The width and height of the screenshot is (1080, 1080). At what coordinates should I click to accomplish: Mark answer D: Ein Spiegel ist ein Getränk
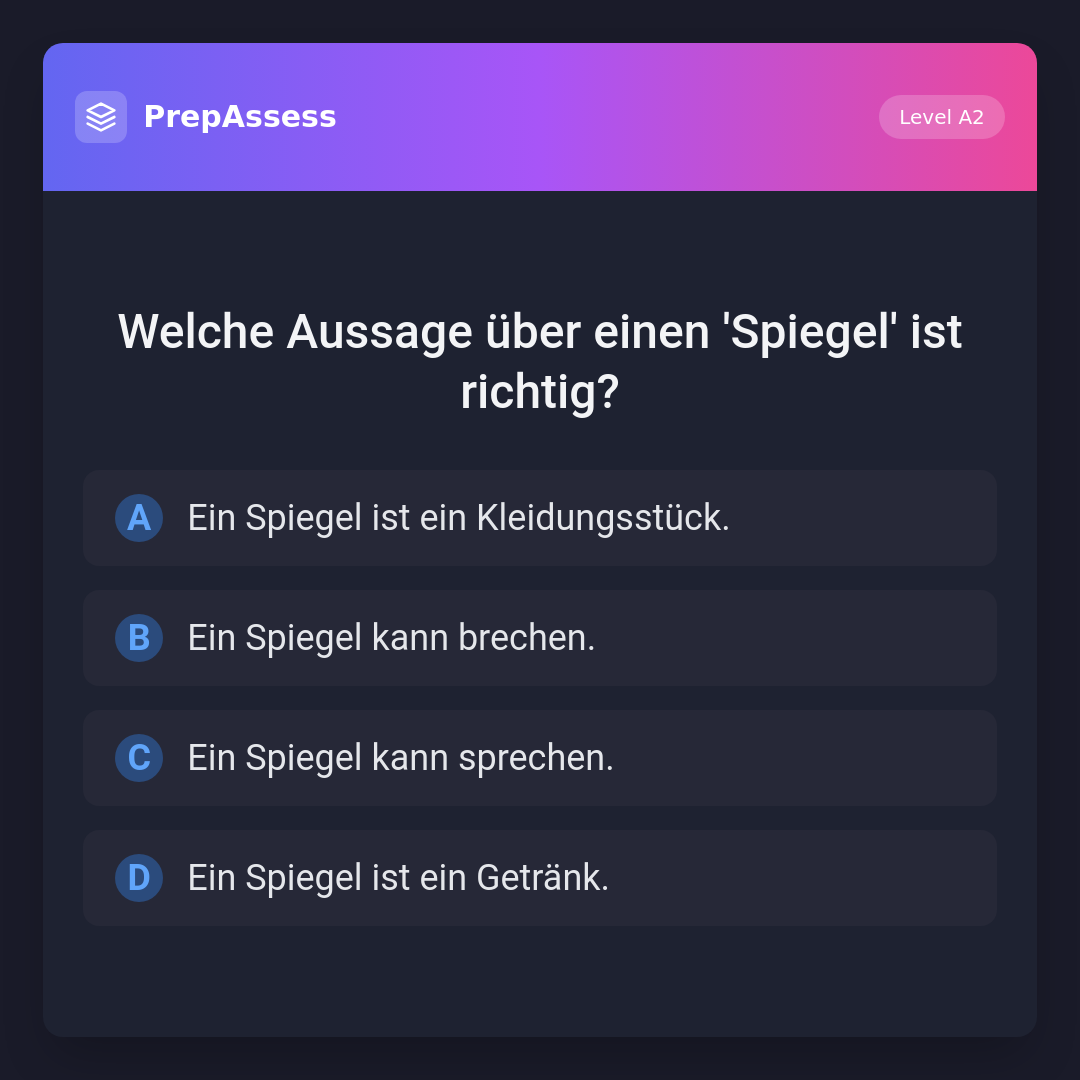[x=540, y=878]
